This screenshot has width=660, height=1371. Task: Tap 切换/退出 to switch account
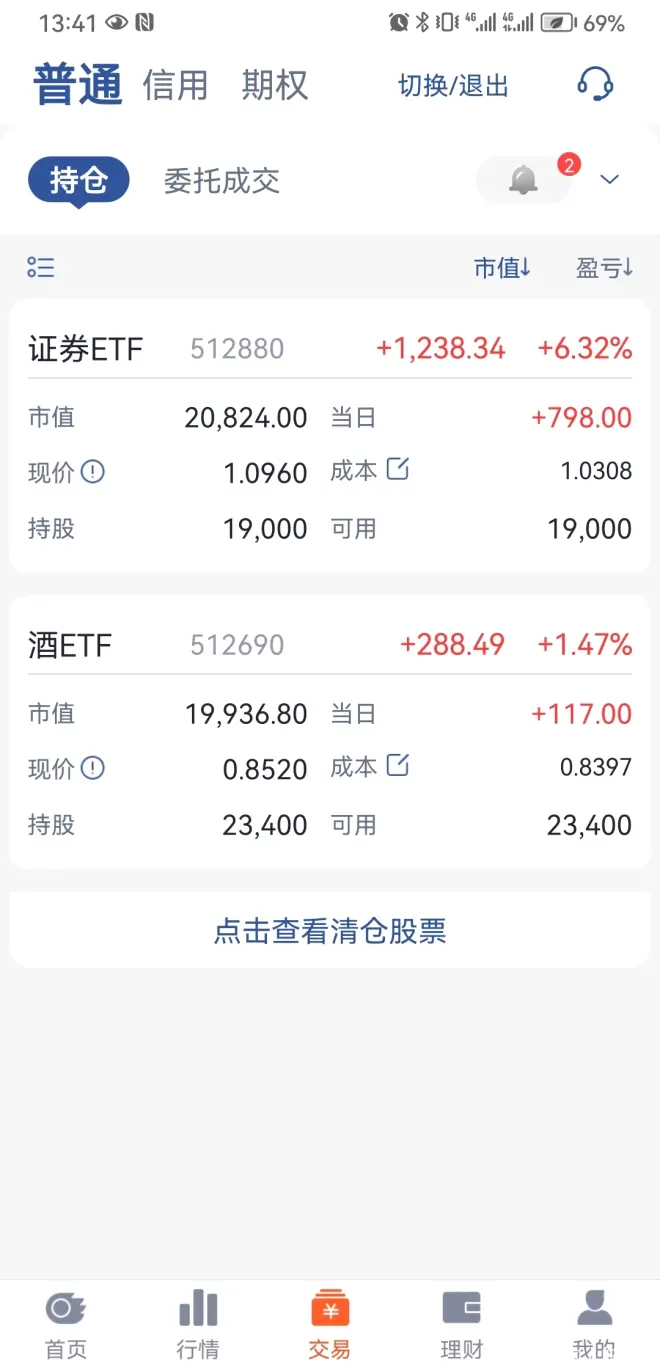coord(453,86)
